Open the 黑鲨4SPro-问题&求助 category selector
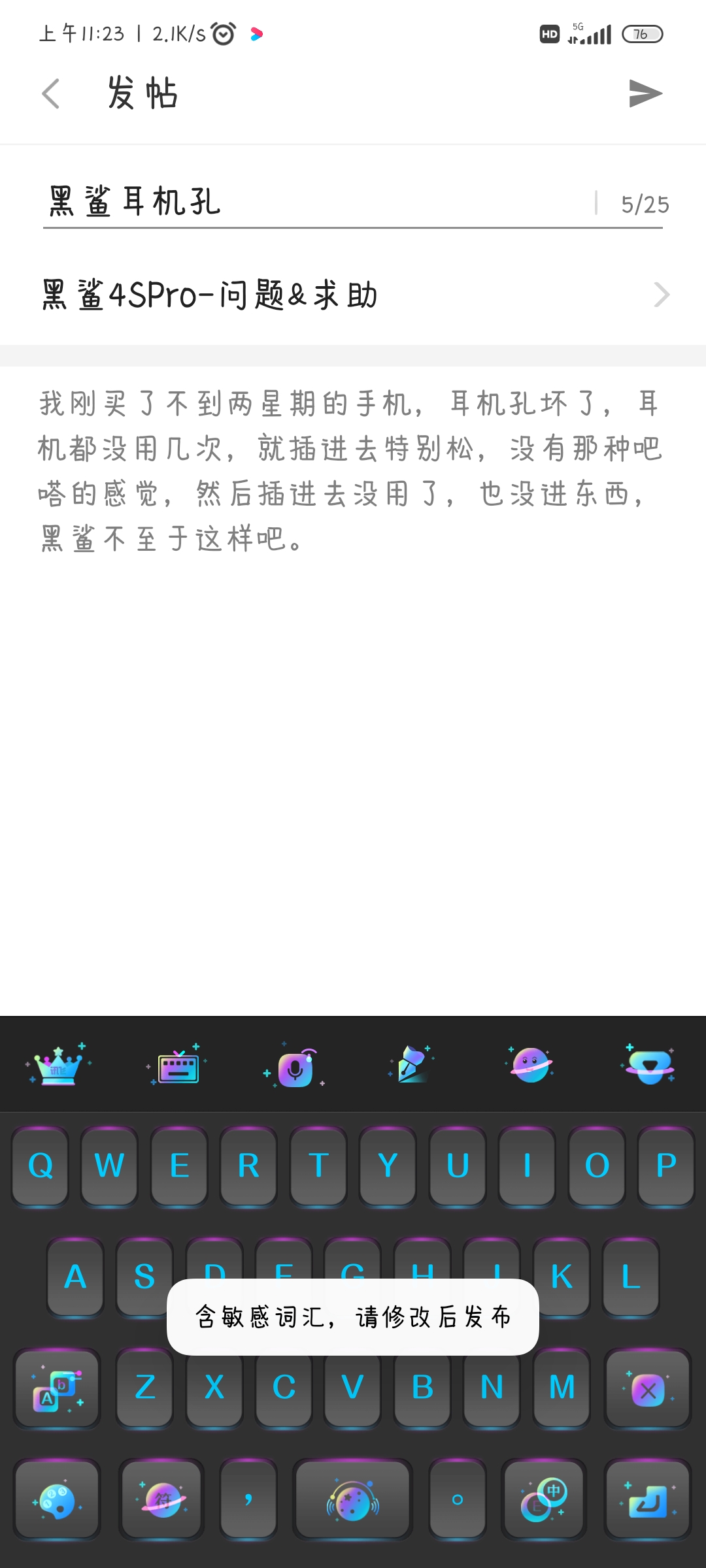The image size is (706, 1568). 353,295
